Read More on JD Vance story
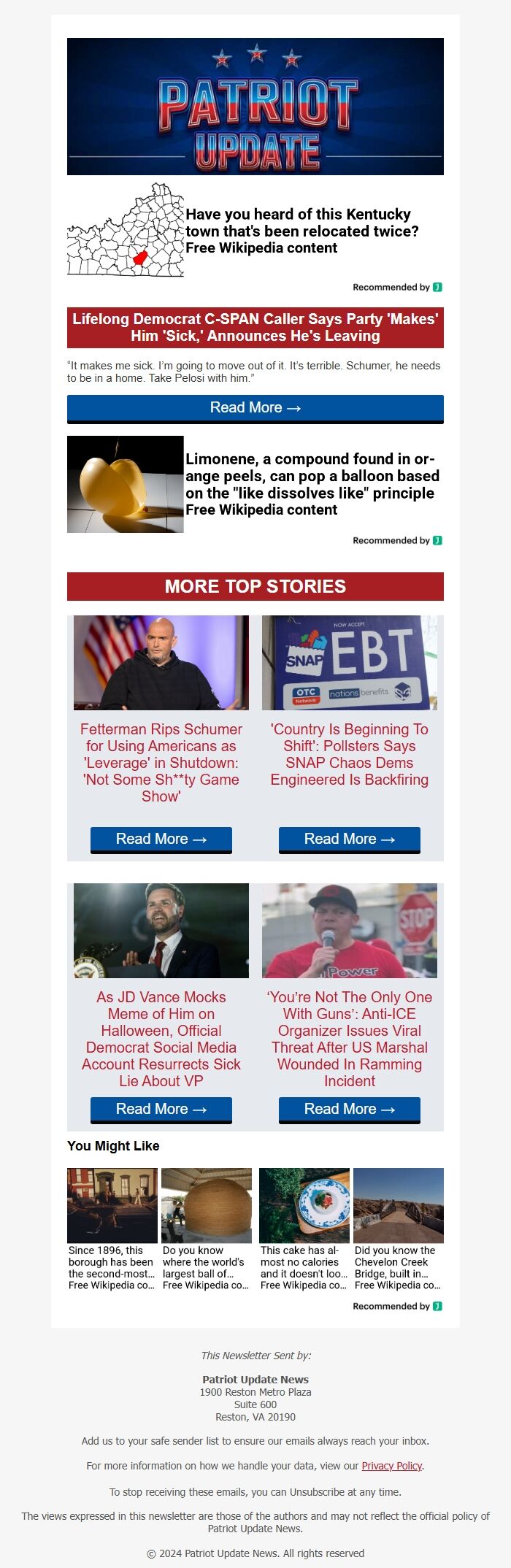 click(x=161, y=1110)
